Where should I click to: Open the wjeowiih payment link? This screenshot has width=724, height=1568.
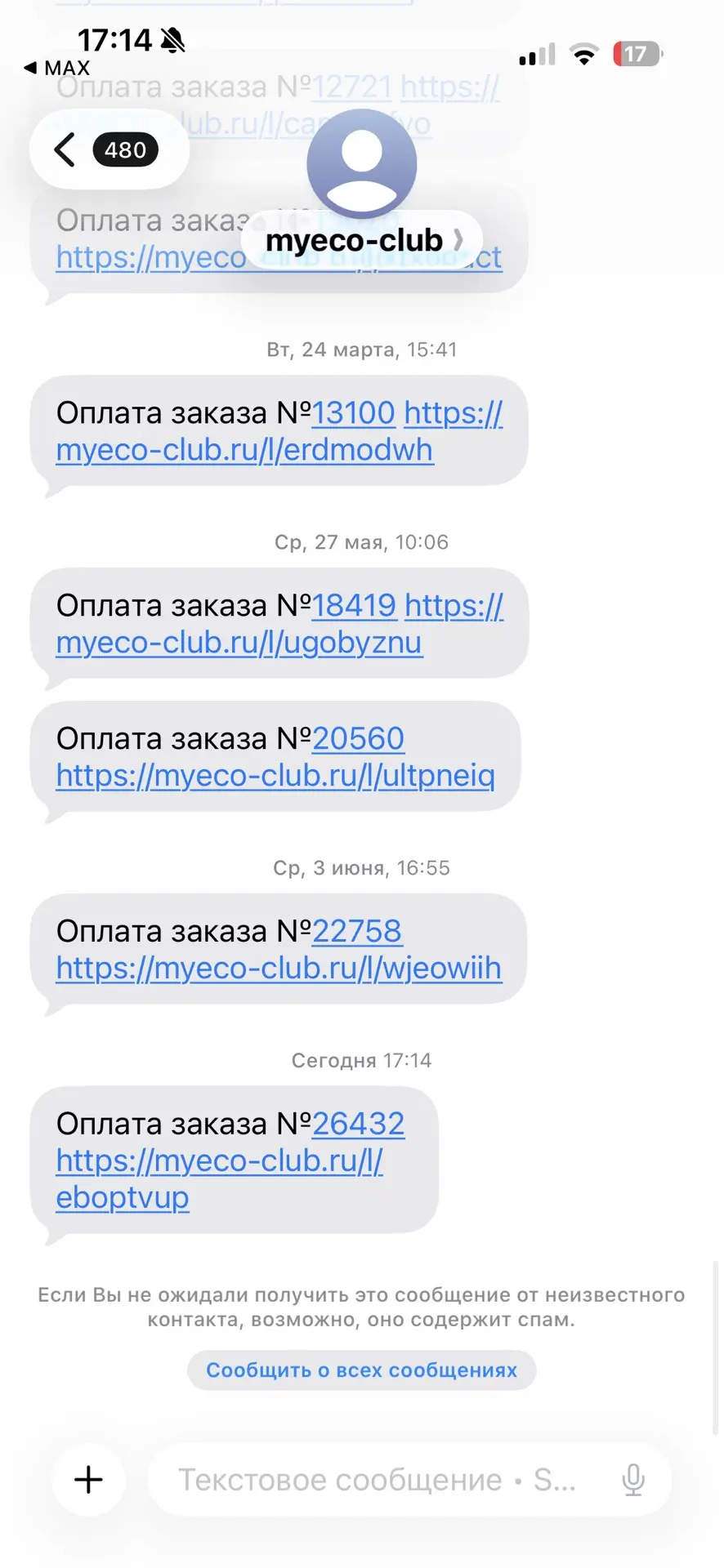click(x=279, y=969)
